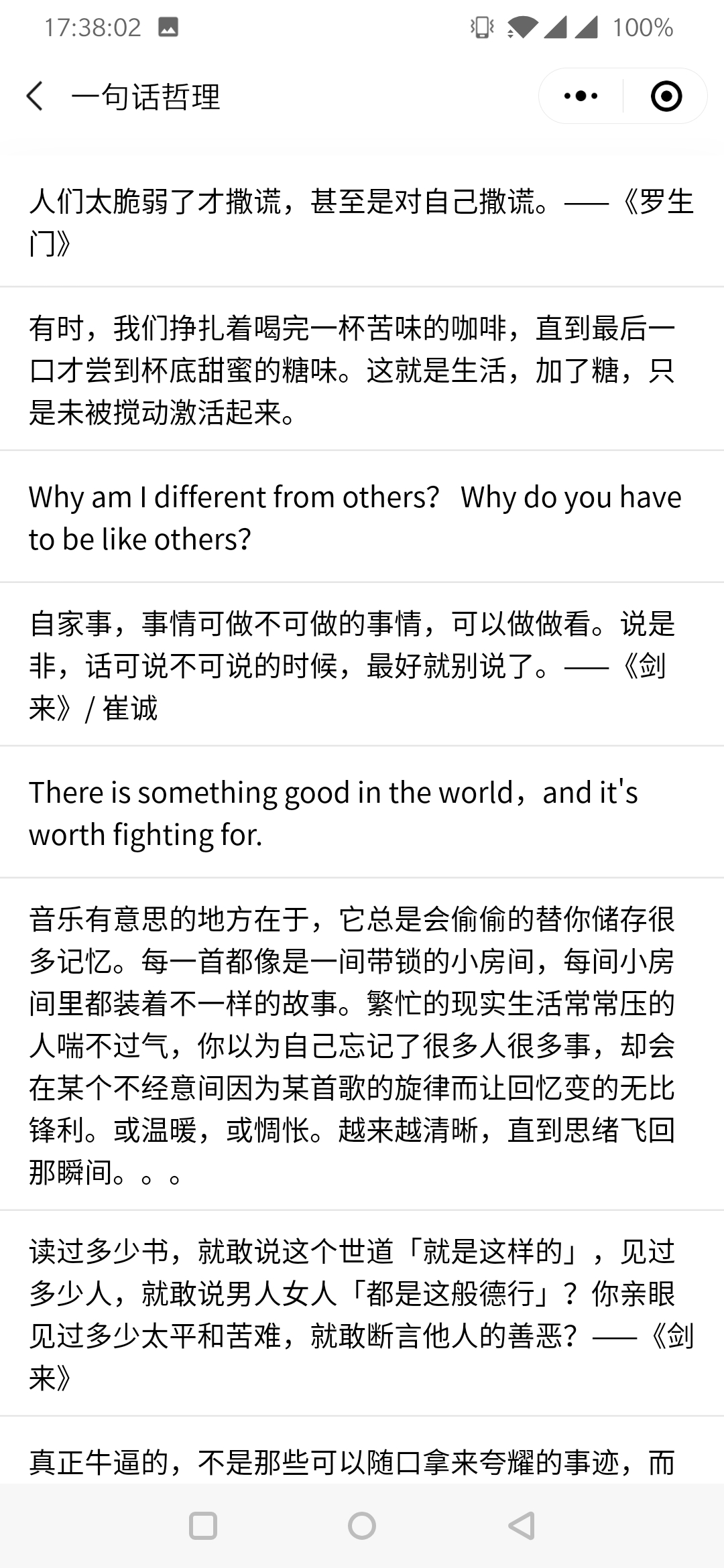Image resolution: width=724 pixels, height=1568 pixels.
Task: Tap the system back triangle
Action: 521,1526
